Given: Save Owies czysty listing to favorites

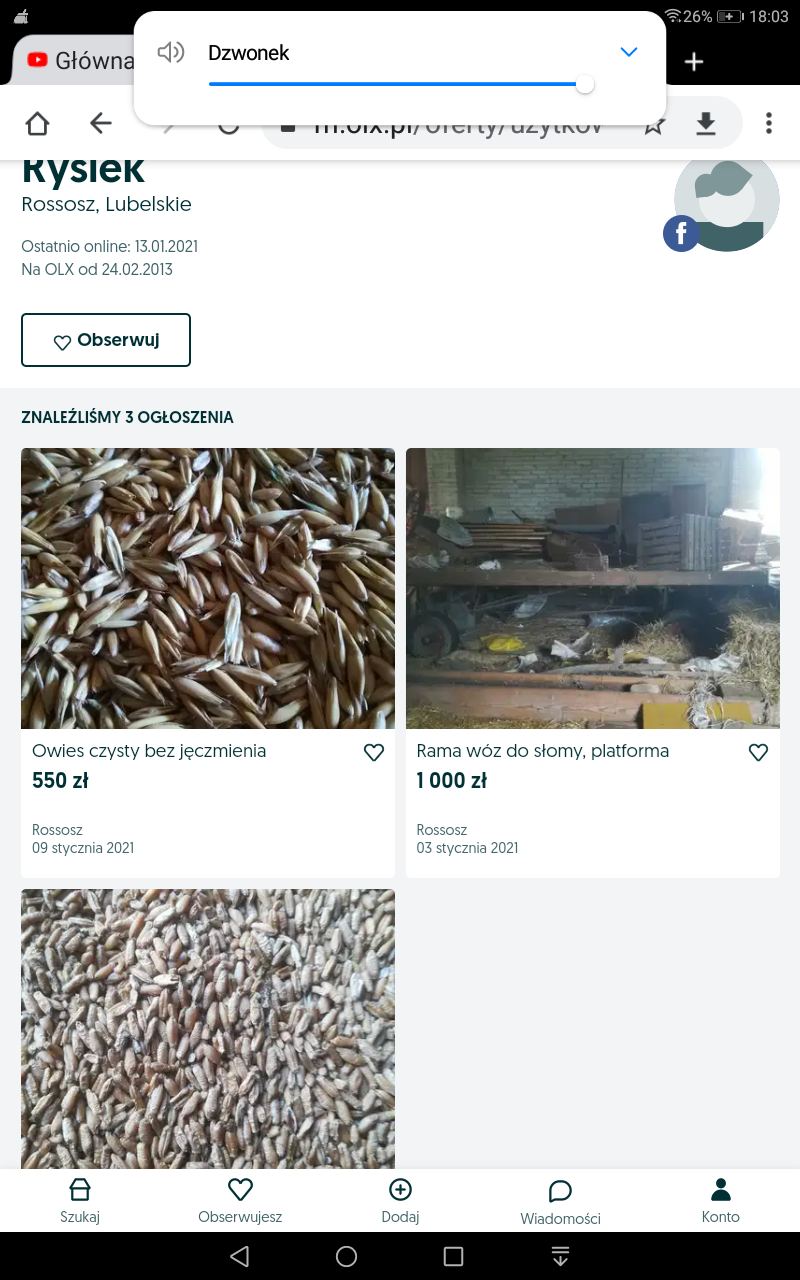Looking at the screenshot, I should (374, 752).
